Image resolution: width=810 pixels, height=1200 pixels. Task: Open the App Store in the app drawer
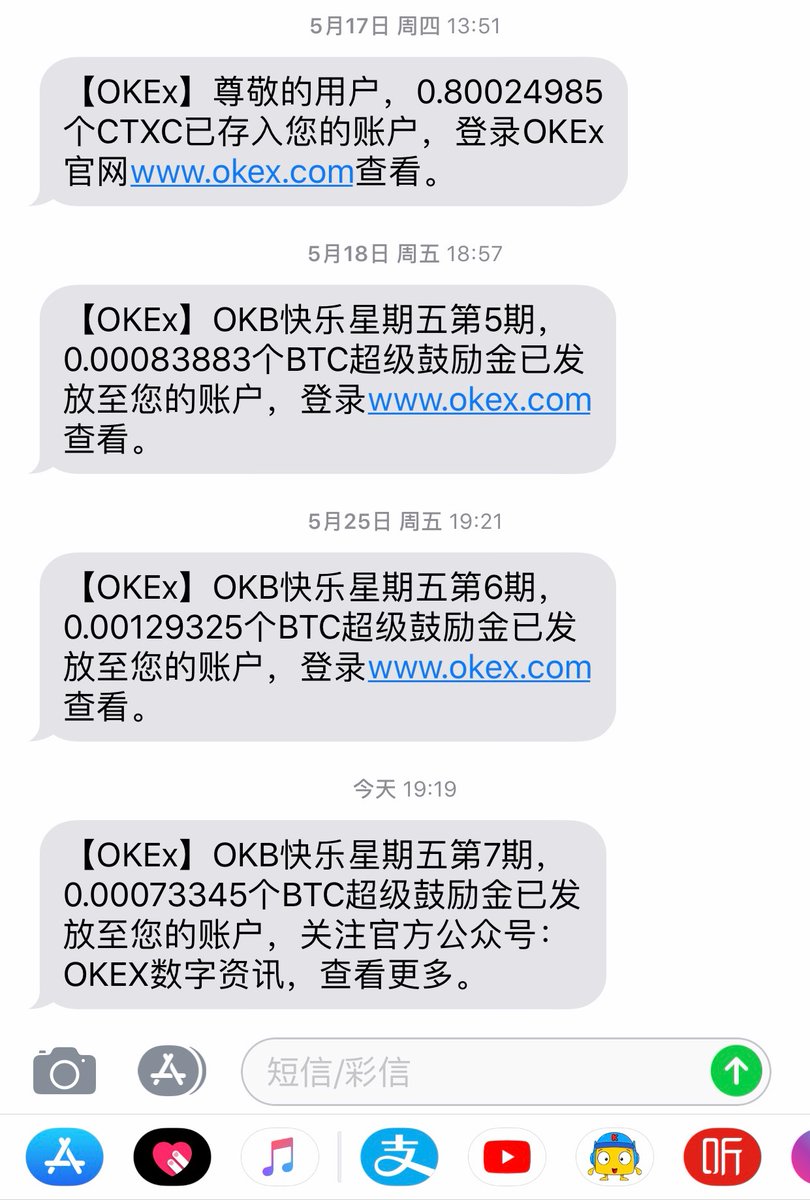[65, 1158]
